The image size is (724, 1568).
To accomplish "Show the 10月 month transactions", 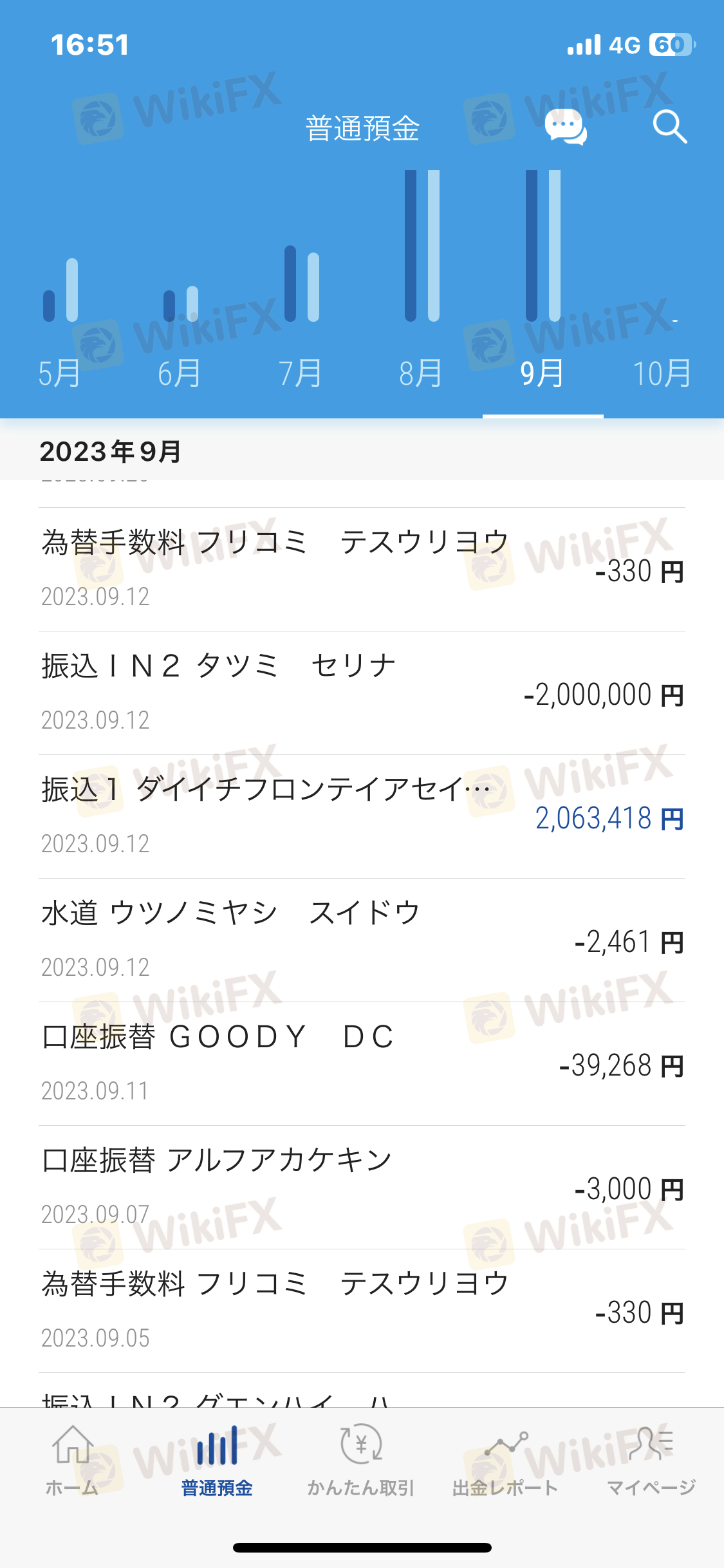I will tap(662, 373).
